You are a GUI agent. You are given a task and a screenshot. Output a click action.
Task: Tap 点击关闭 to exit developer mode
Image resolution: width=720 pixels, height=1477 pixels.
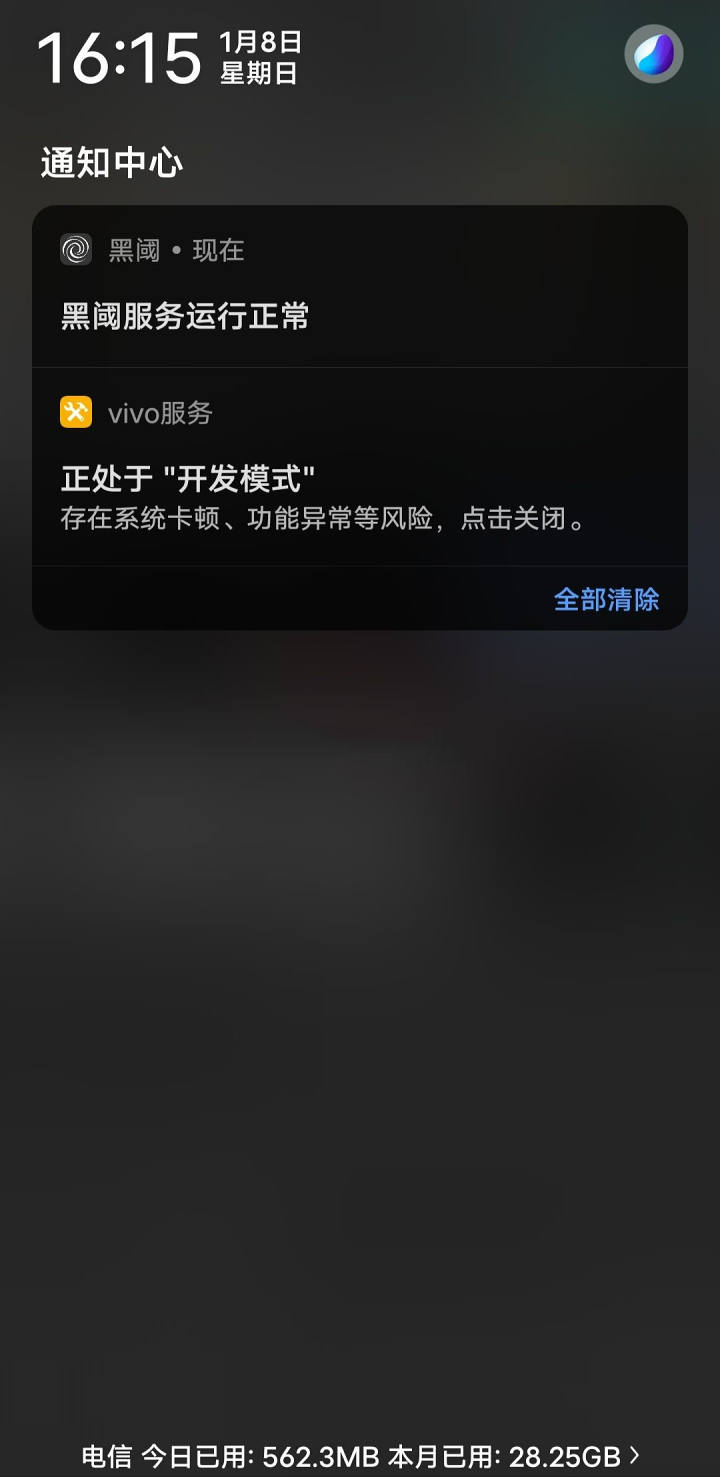point(513,518)
